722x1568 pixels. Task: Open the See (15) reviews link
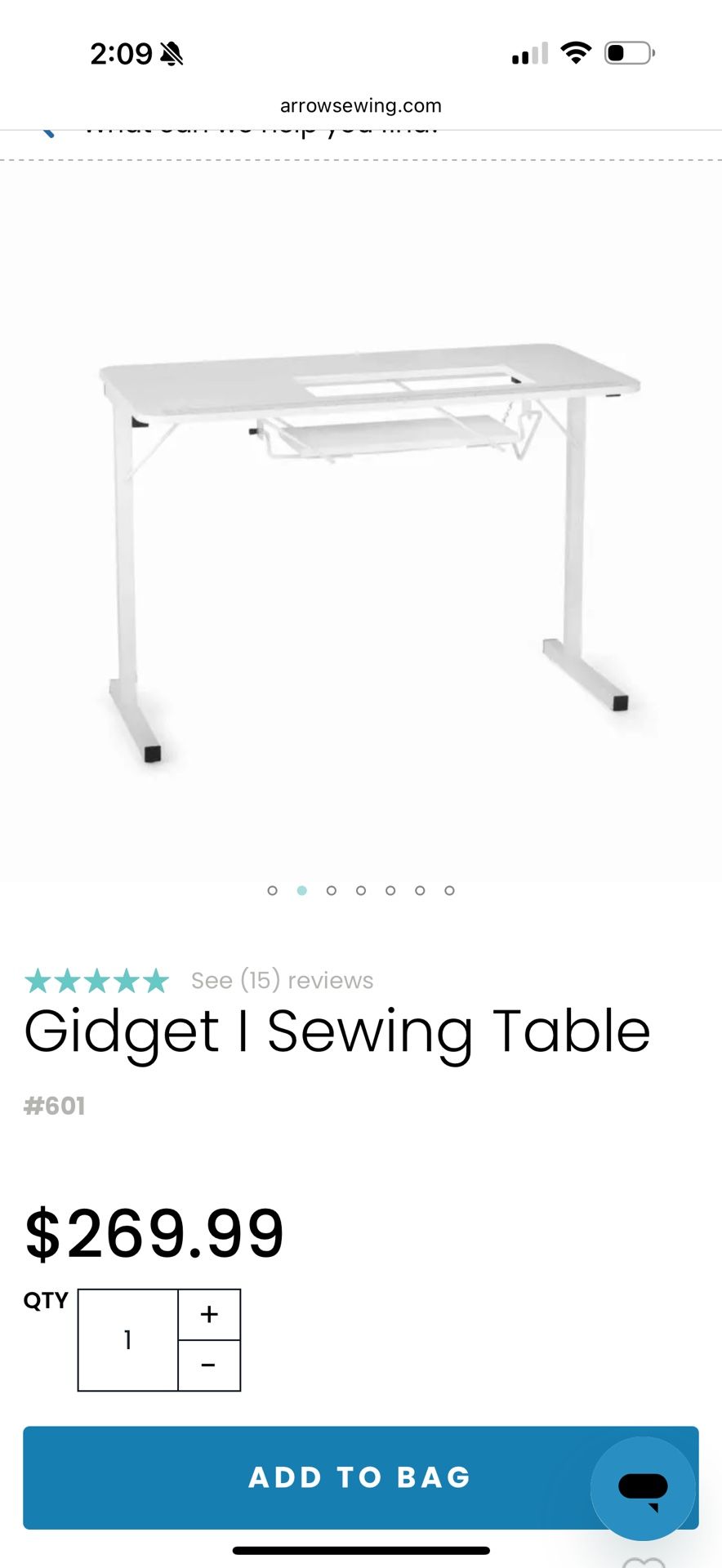[282, 980]
